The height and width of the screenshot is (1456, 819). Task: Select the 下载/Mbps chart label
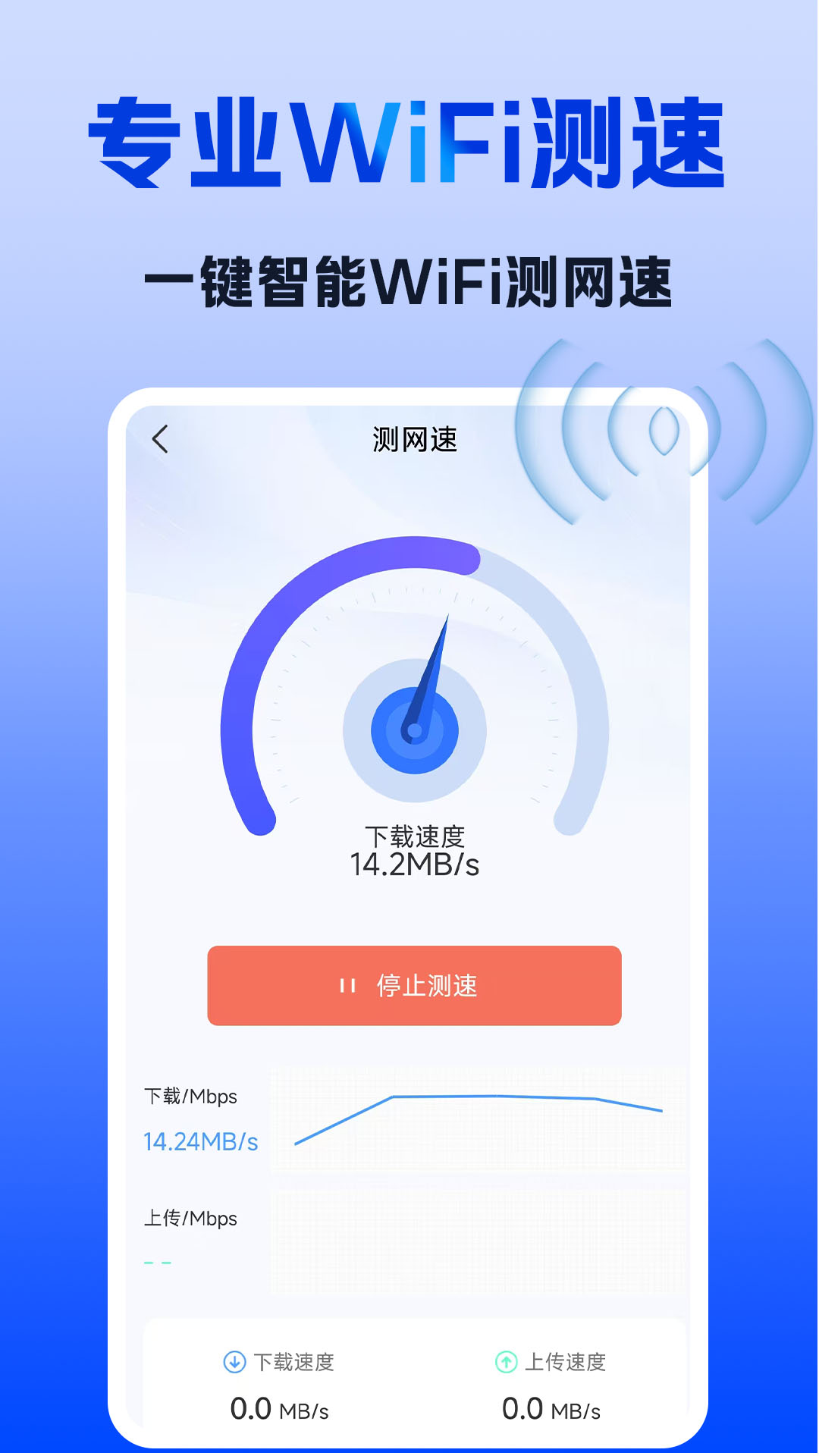tap(190, 1095)
